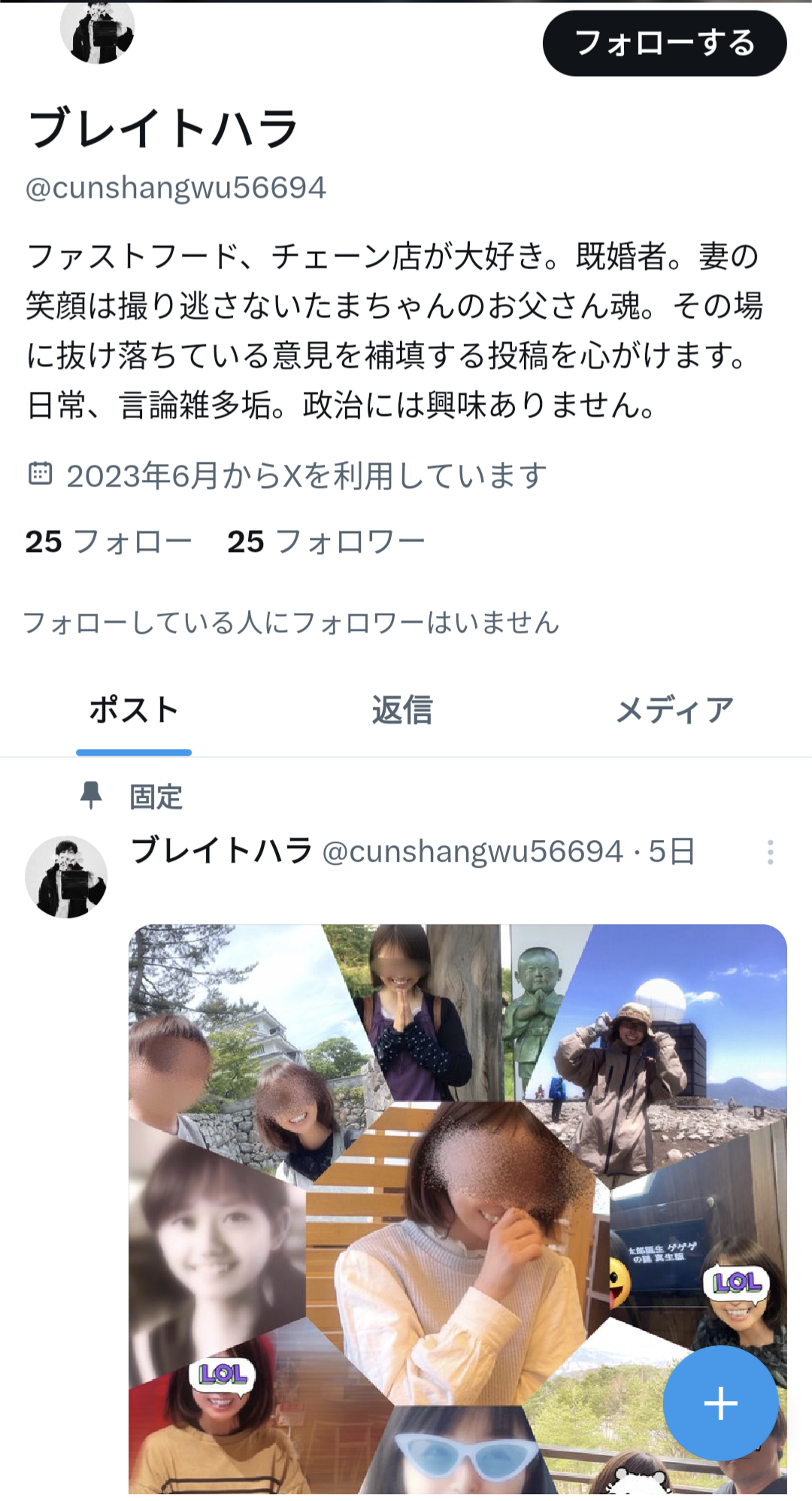
Task: Switch to the 返信 tab
Action: [402, 710]
